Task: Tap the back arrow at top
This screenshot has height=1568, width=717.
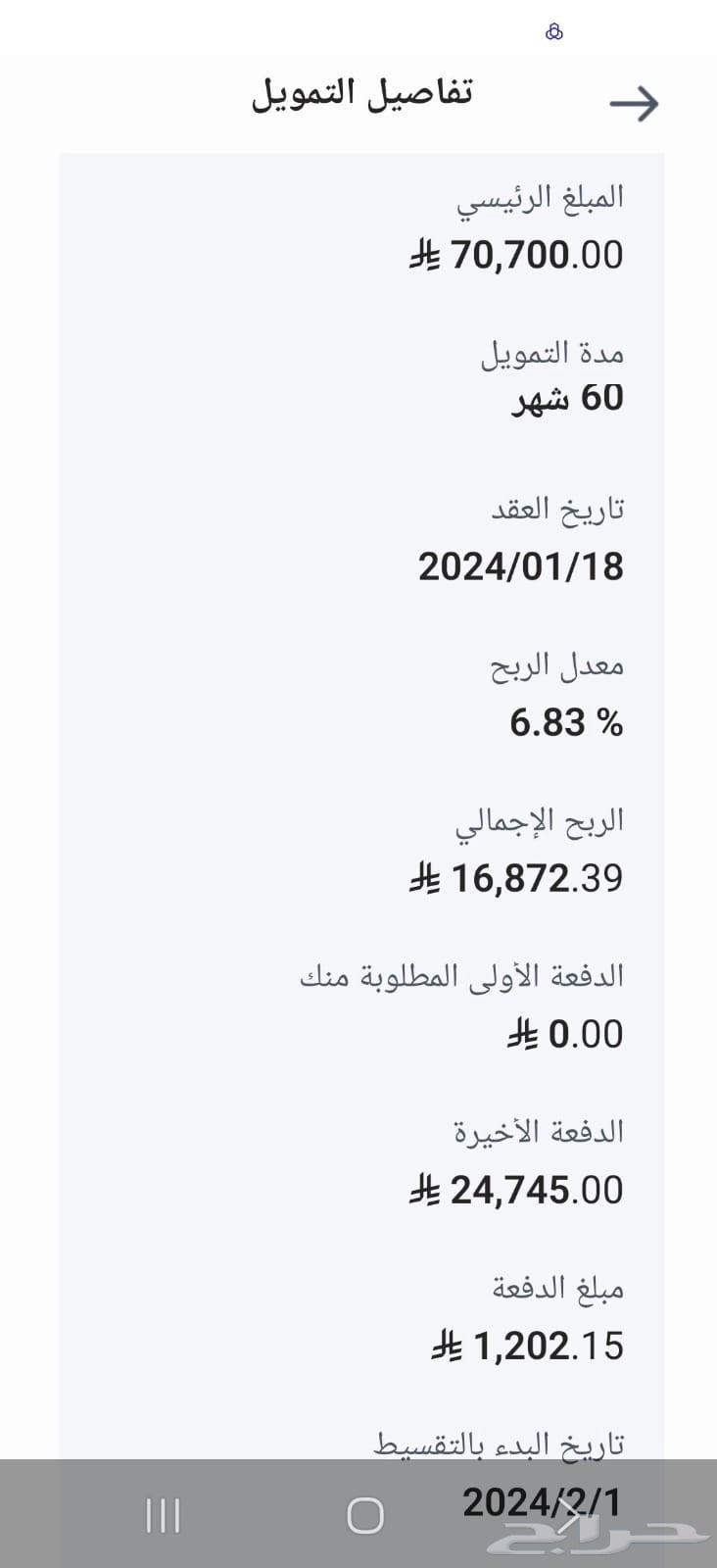Action: pyautogui.click(x=636, y=102)
